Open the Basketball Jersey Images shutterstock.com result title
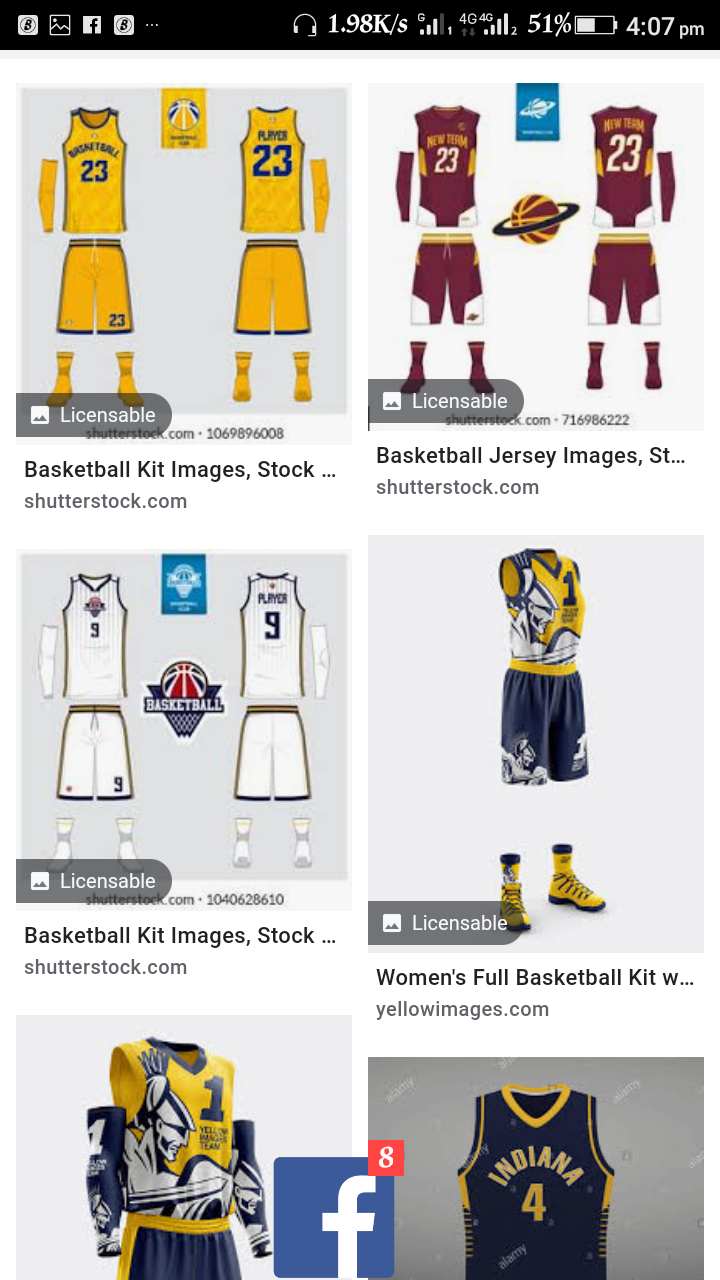Screen dimensions: 720x1280 (531, 456)
